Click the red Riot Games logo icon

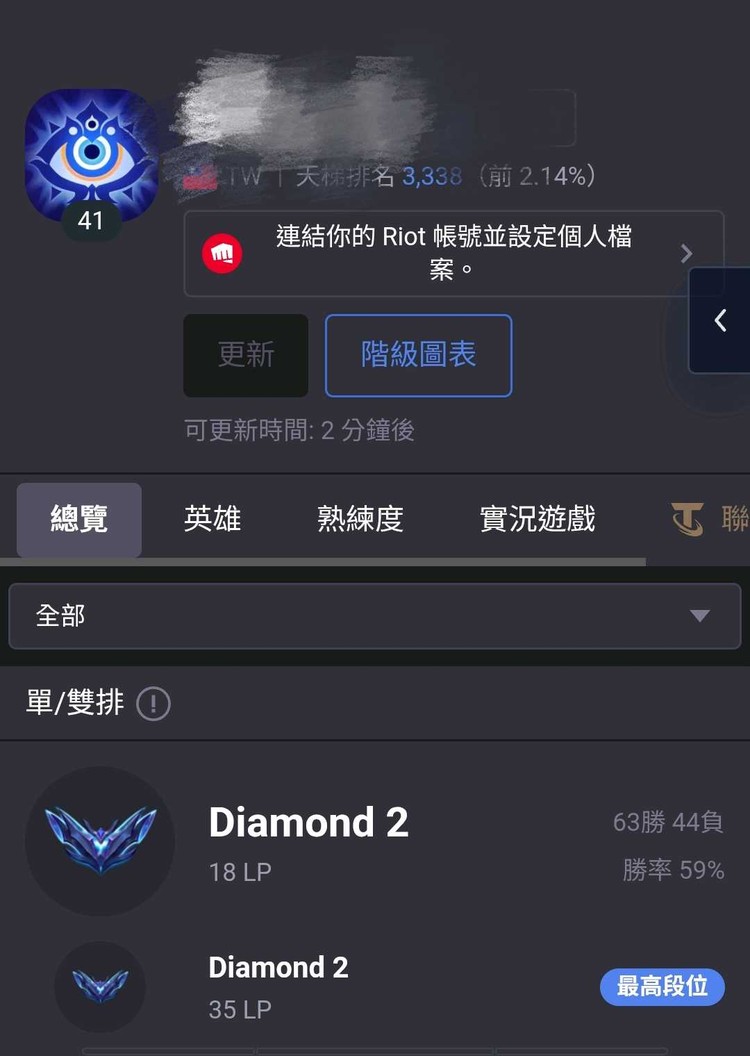(222, 253)
